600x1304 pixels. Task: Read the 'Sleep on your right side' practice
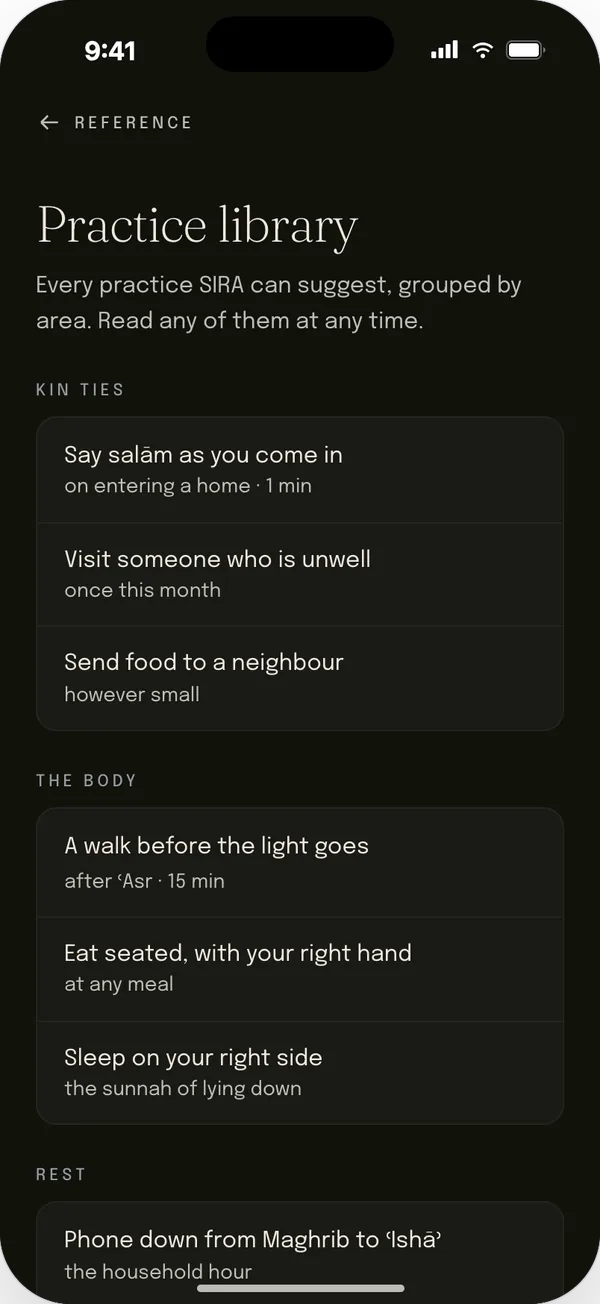[300, 1072]
